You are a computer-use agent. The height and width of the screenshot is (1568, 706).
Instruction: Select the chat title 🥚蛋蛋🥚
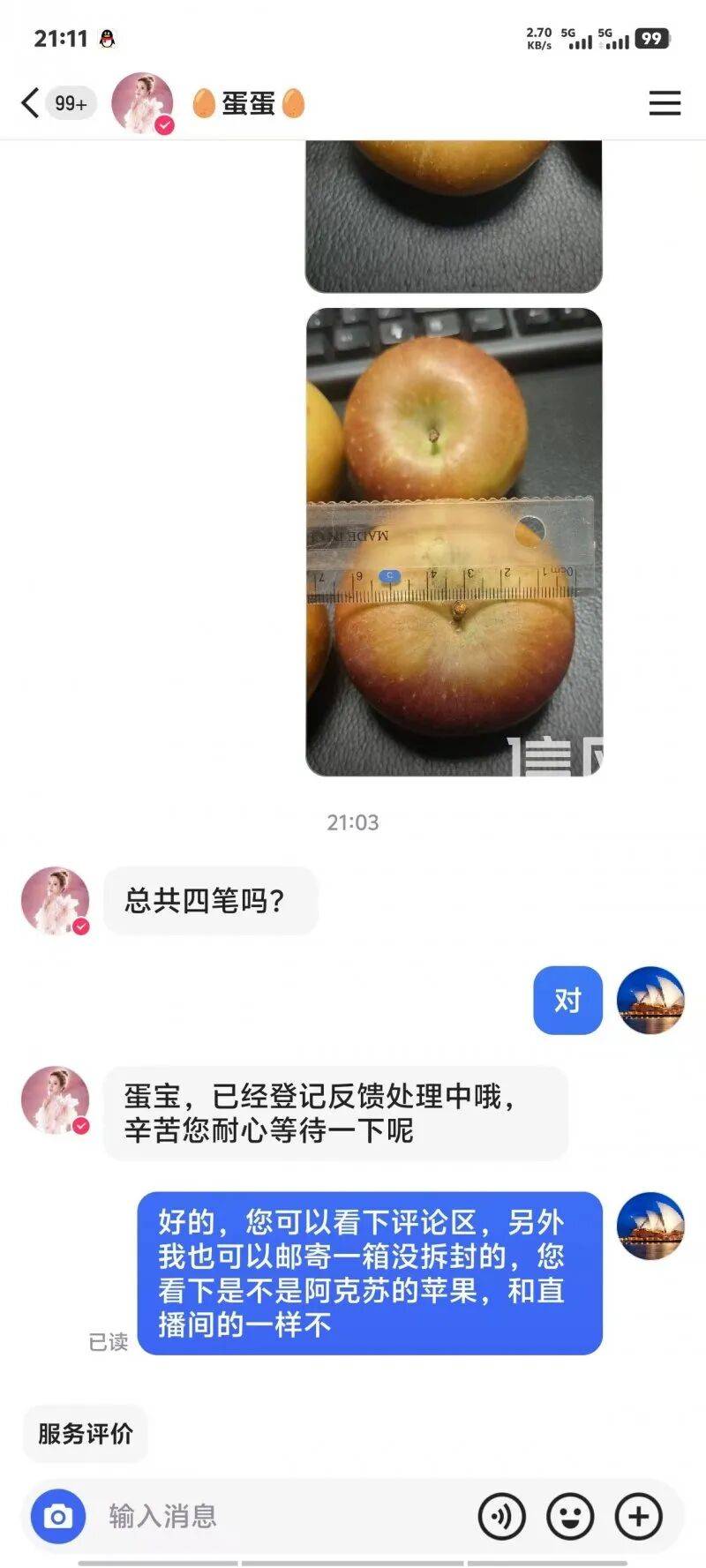click(x=247, y=103)
